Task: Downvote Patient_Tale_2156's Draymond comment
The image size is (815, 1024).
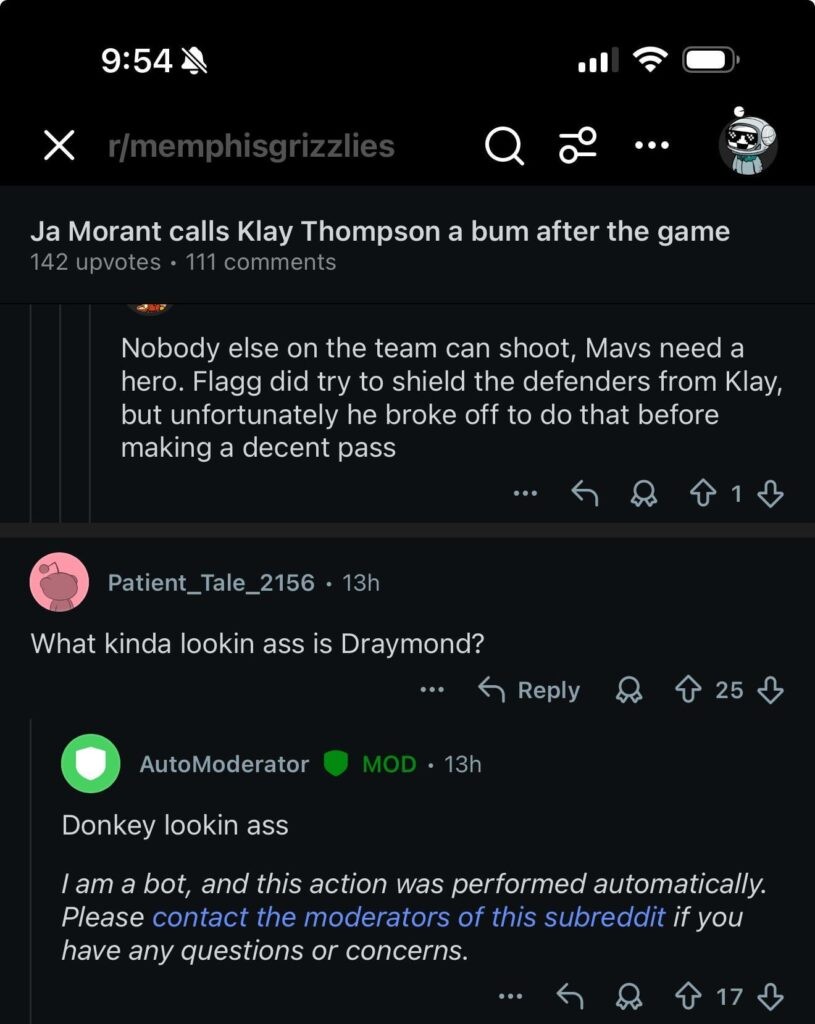Action: (x=770, y=690)
